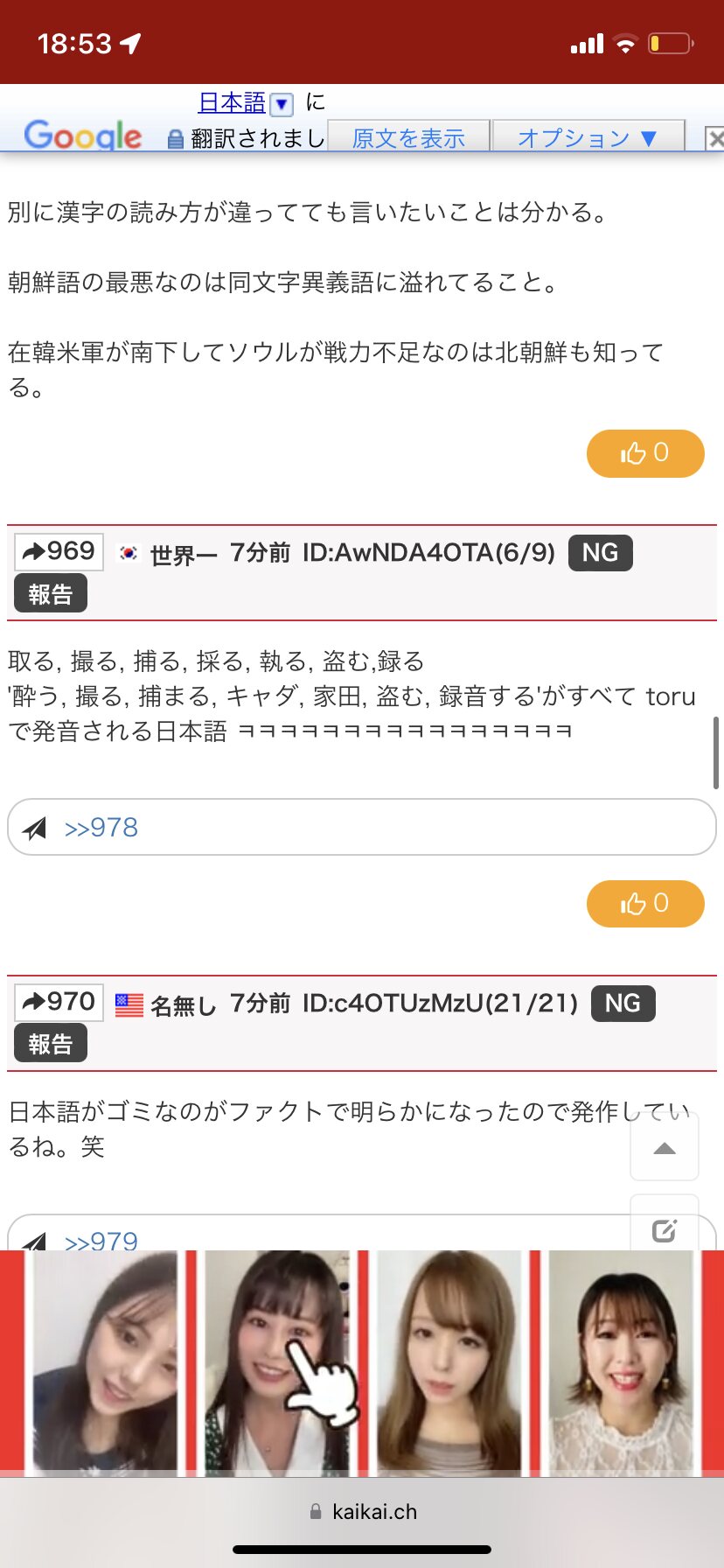
Task: Open the >>978 reply link
Action: point(101,828)
